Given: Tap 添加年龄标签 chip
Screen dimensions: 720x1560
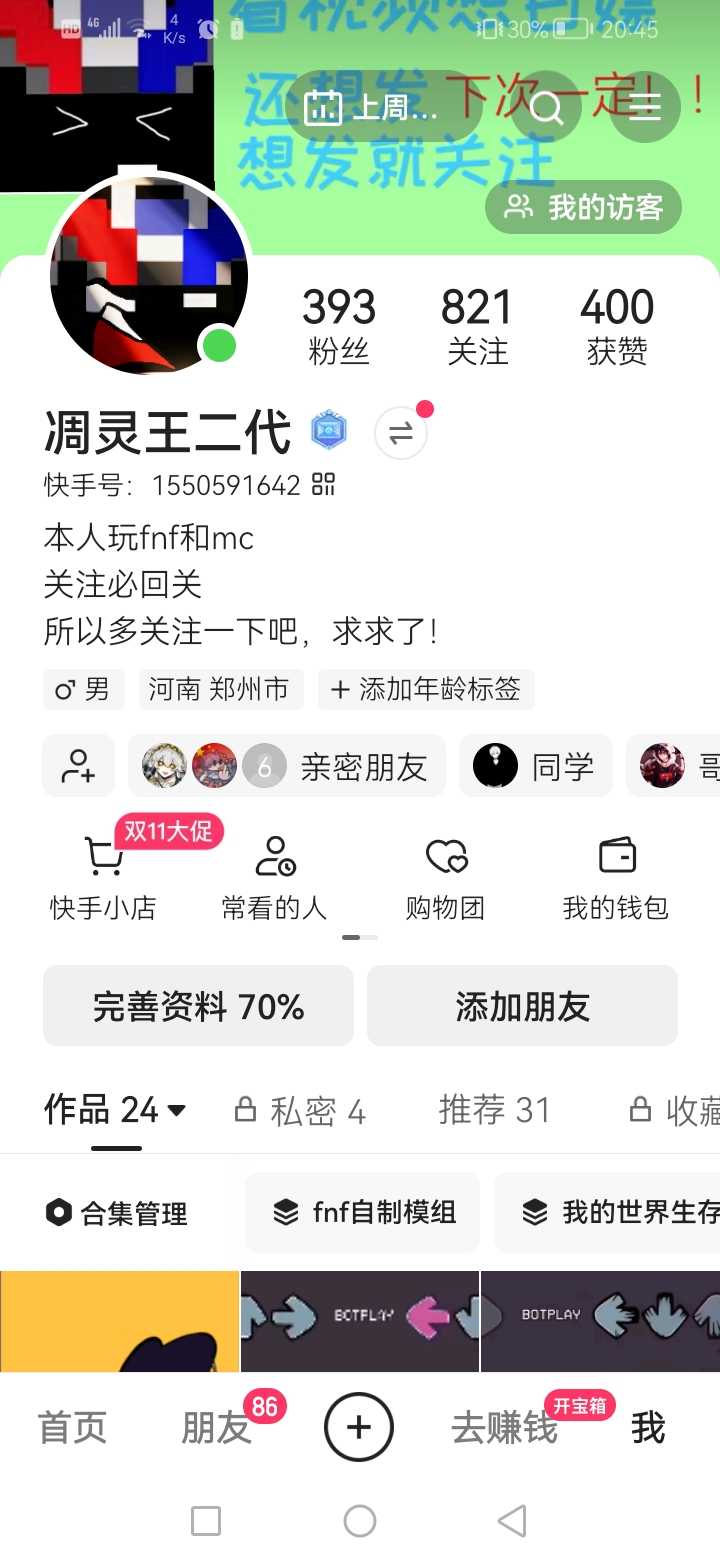Looking at the screenshot, I should 426,689.
